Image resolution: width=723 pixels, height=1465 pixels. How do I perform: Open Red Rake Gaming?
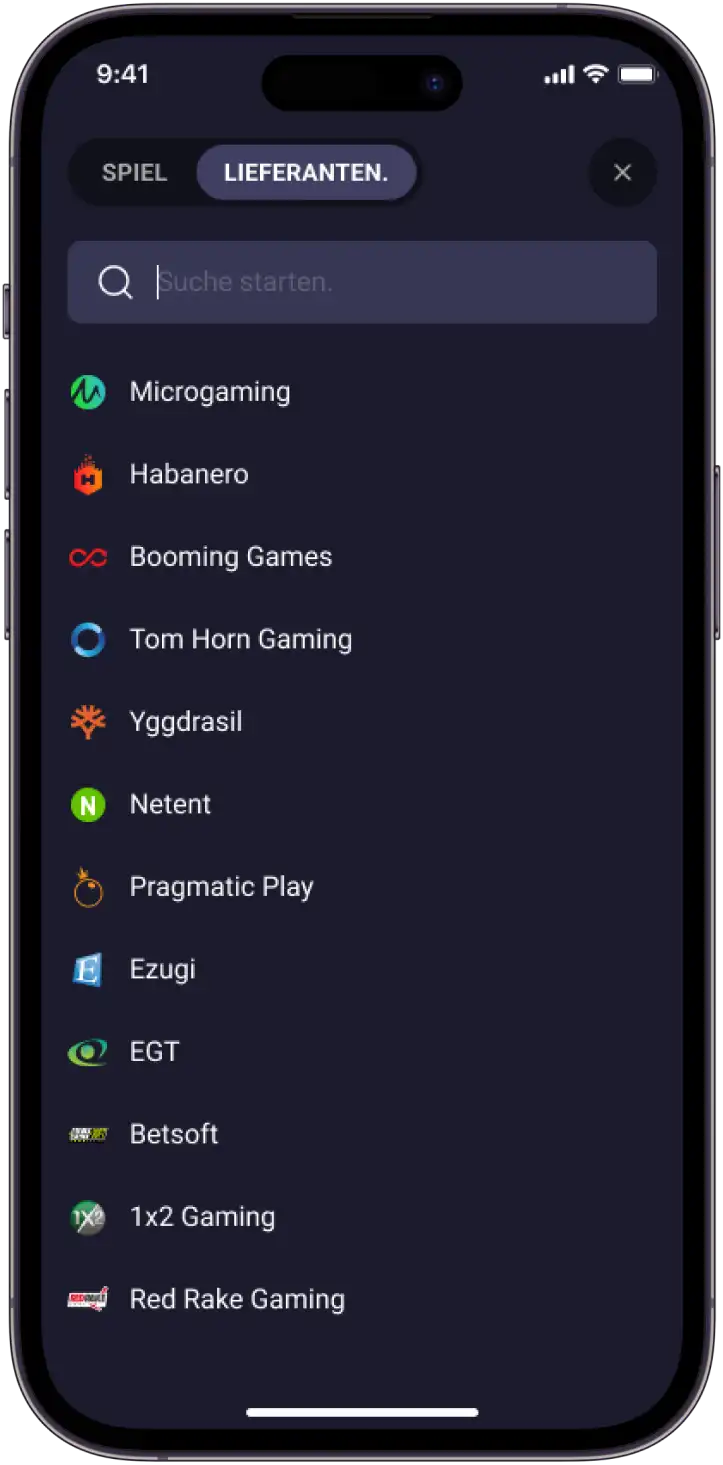click(x=237, y=1299)
